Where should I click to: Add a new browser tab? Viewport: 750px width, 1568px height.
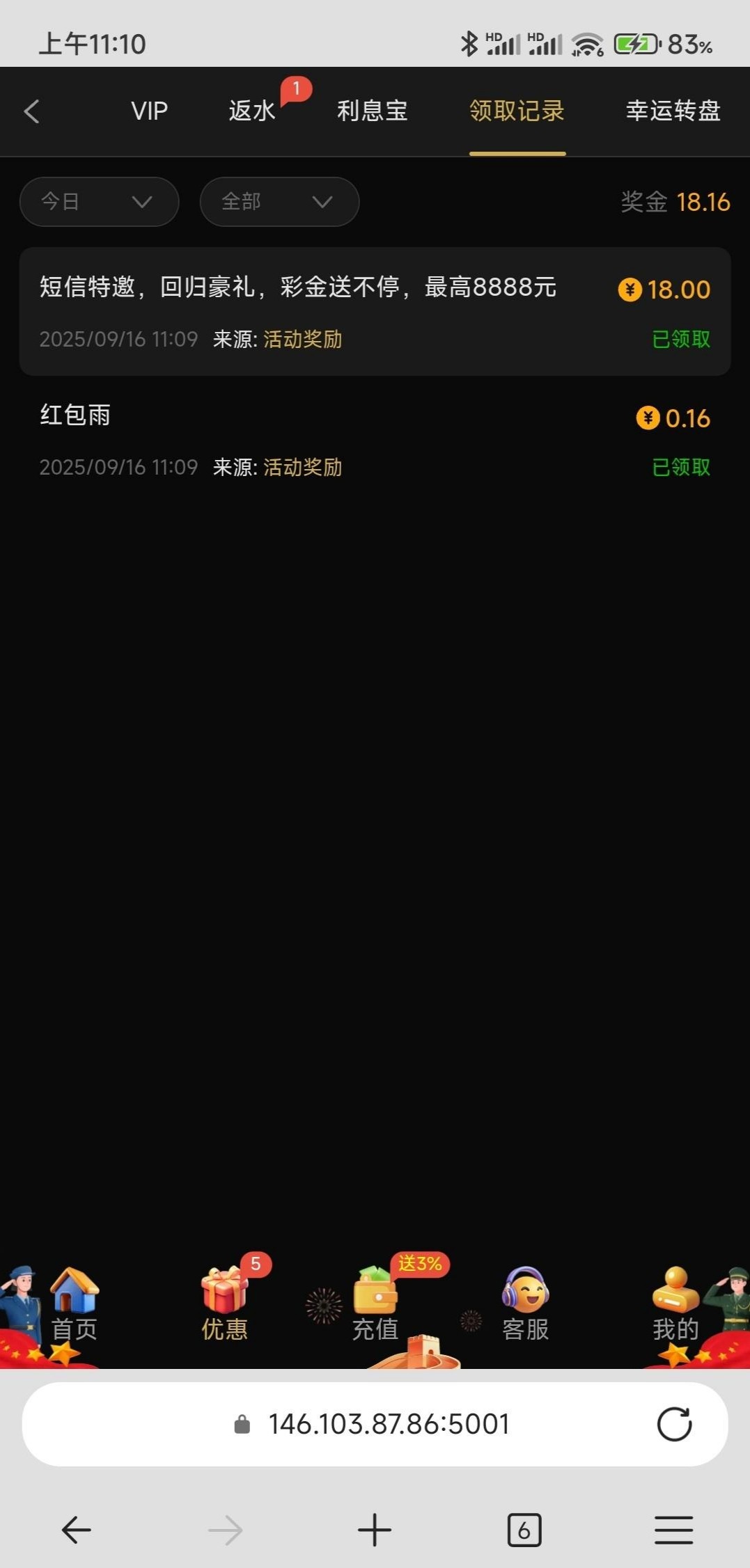click(x=375, y=1530)
